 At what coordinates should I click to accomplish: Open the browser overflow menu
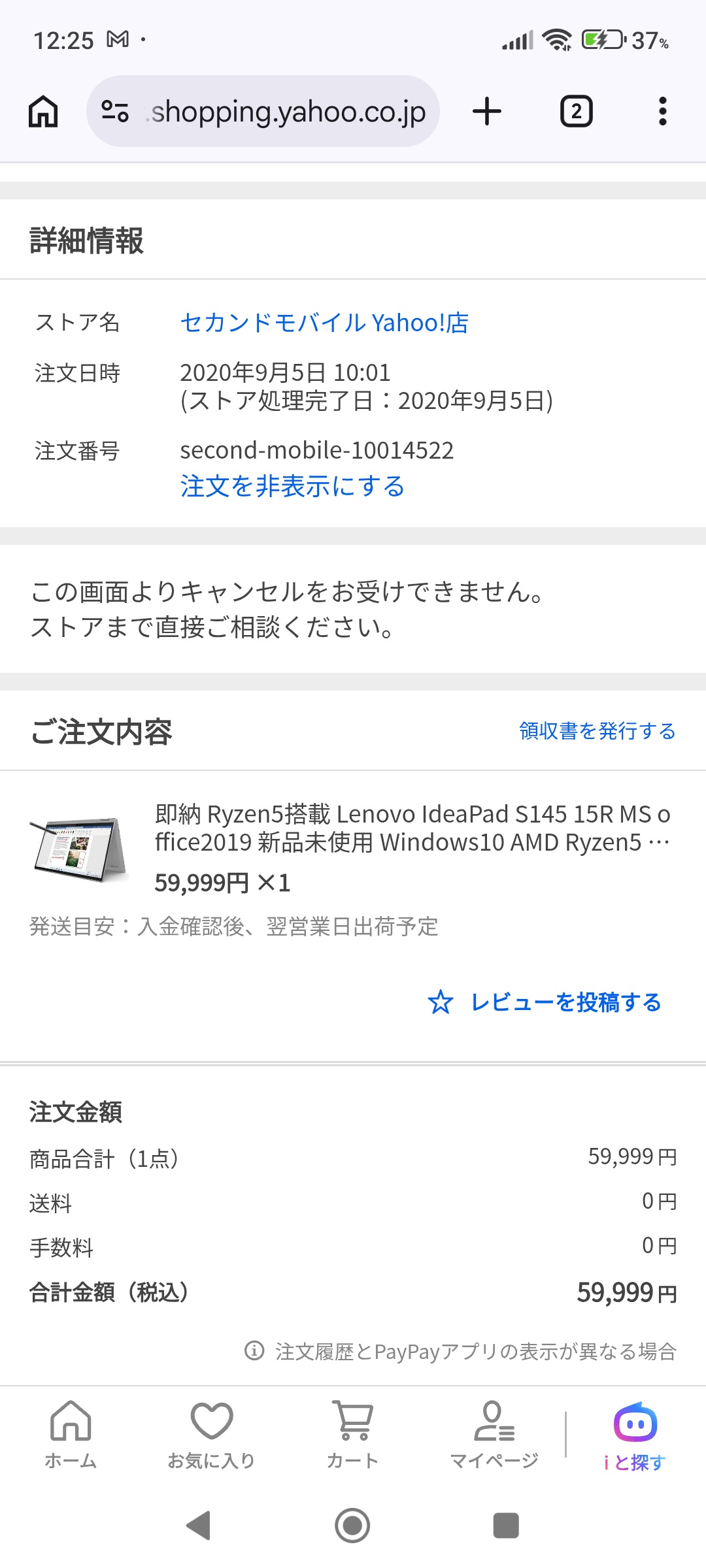click(663, 111)
